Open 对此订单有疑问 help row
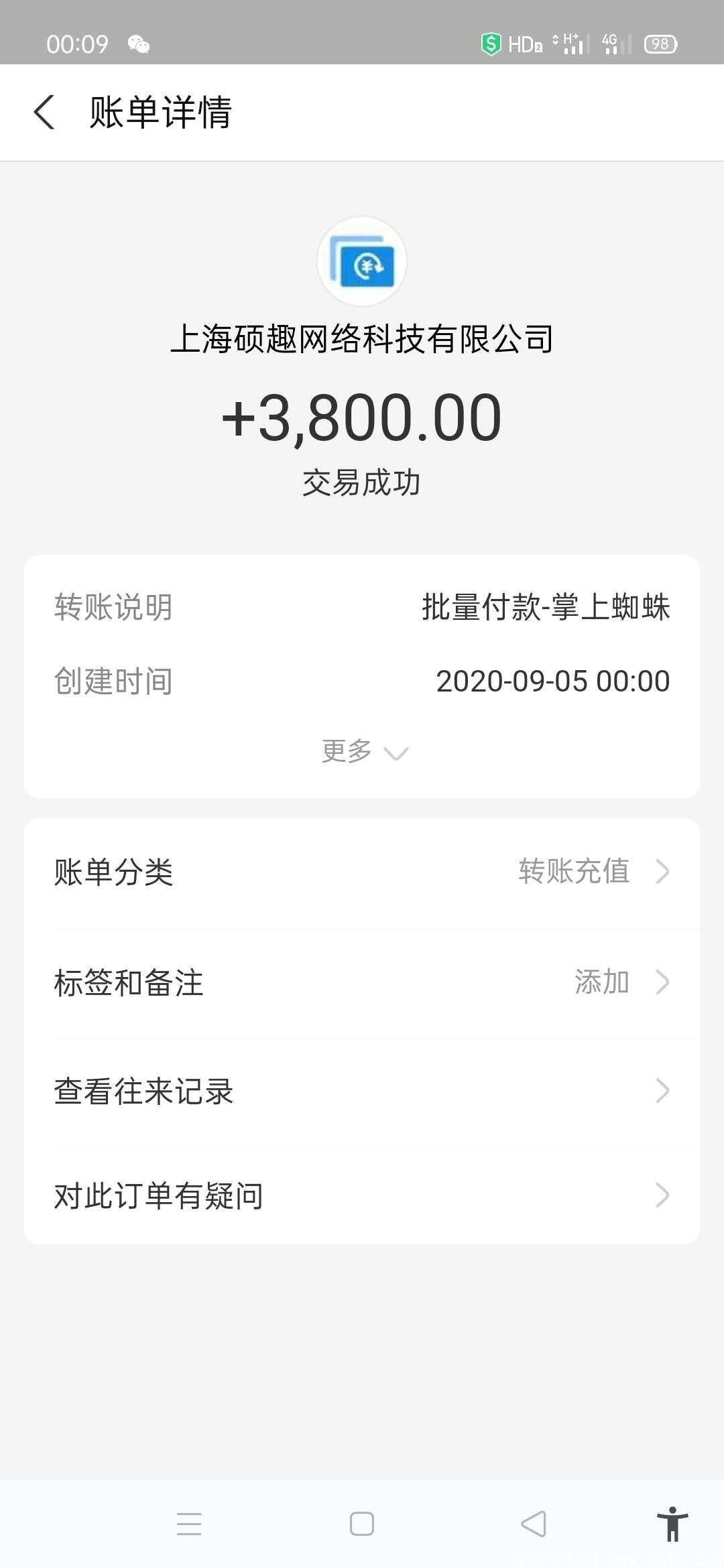Screen dimensions: 724x1568 [362, 1195]
